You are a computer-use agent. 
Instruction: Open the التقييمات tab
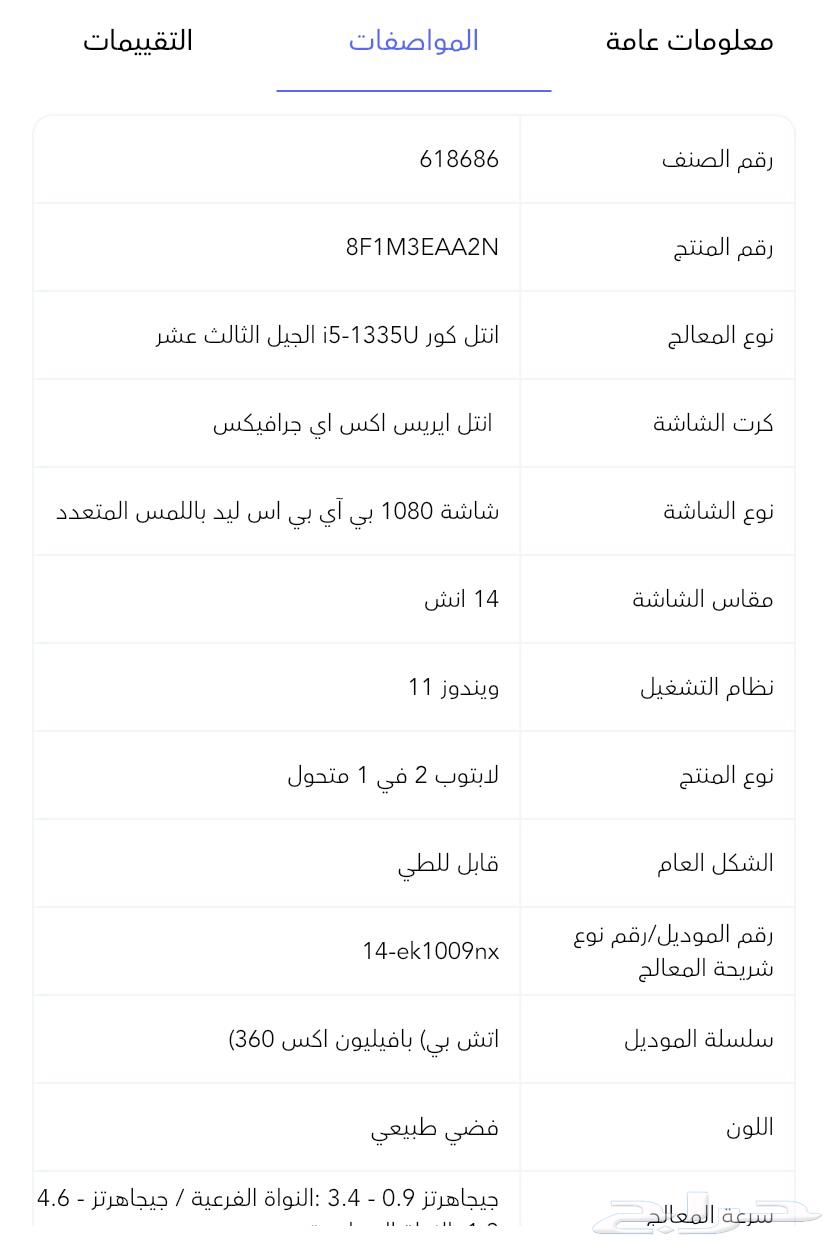click(137, 41)
